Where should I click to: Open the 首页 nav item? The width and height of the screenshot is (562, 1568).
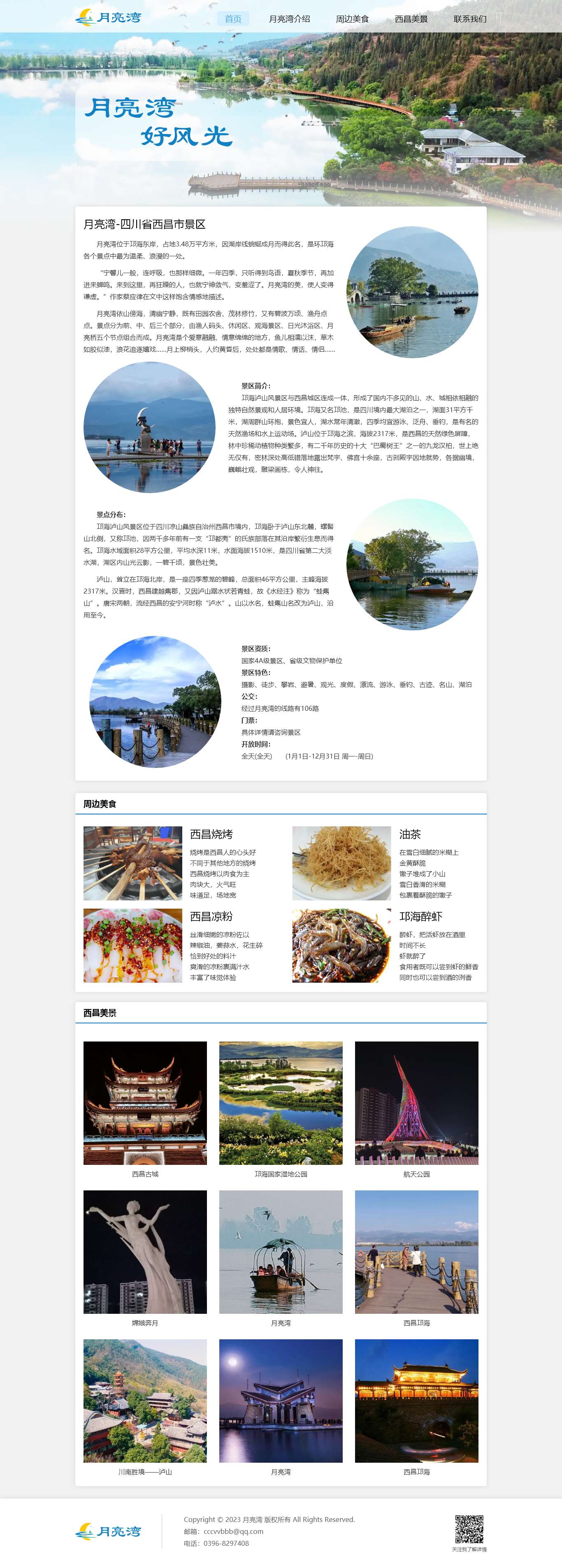click(233, 19)
